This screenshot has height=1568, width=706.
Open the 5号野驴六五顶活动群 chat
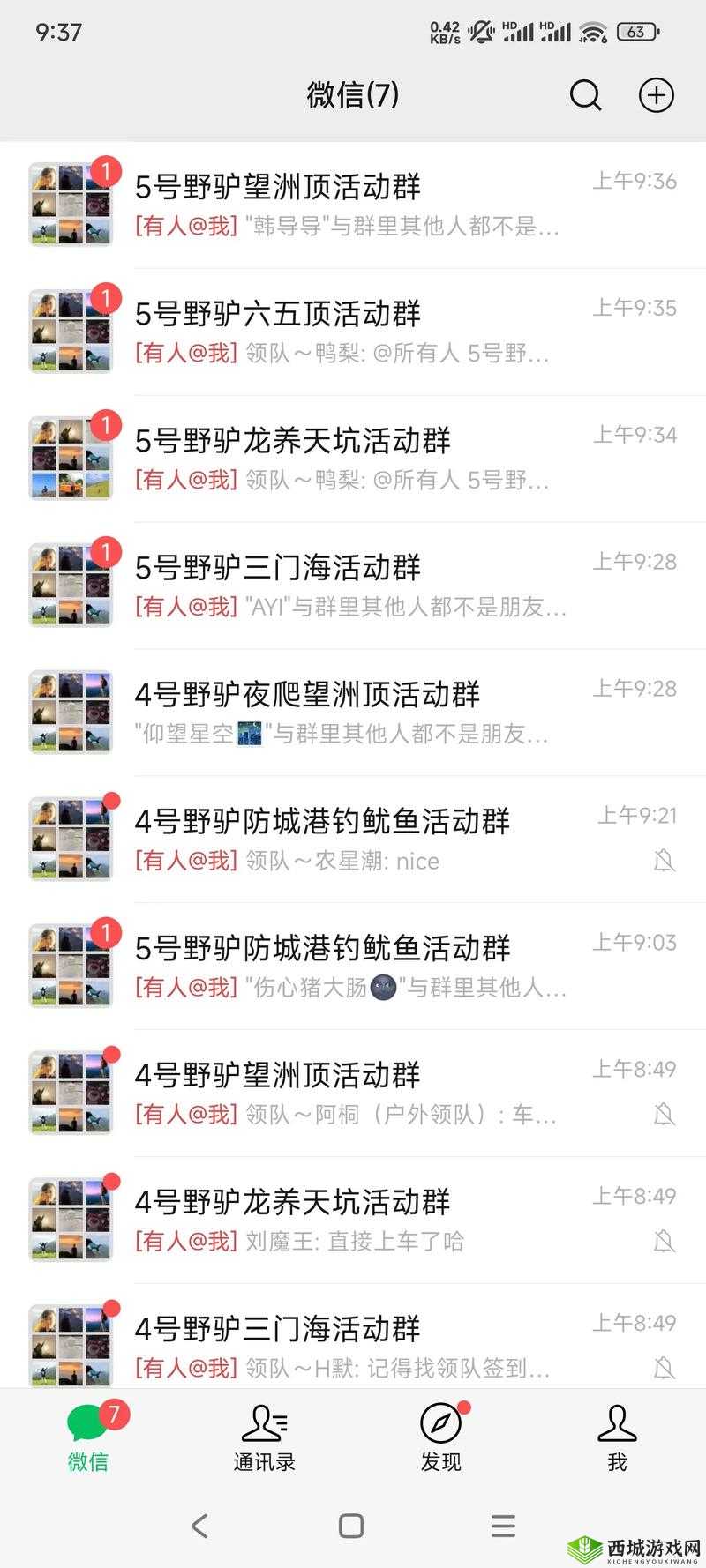coord(353,329)
